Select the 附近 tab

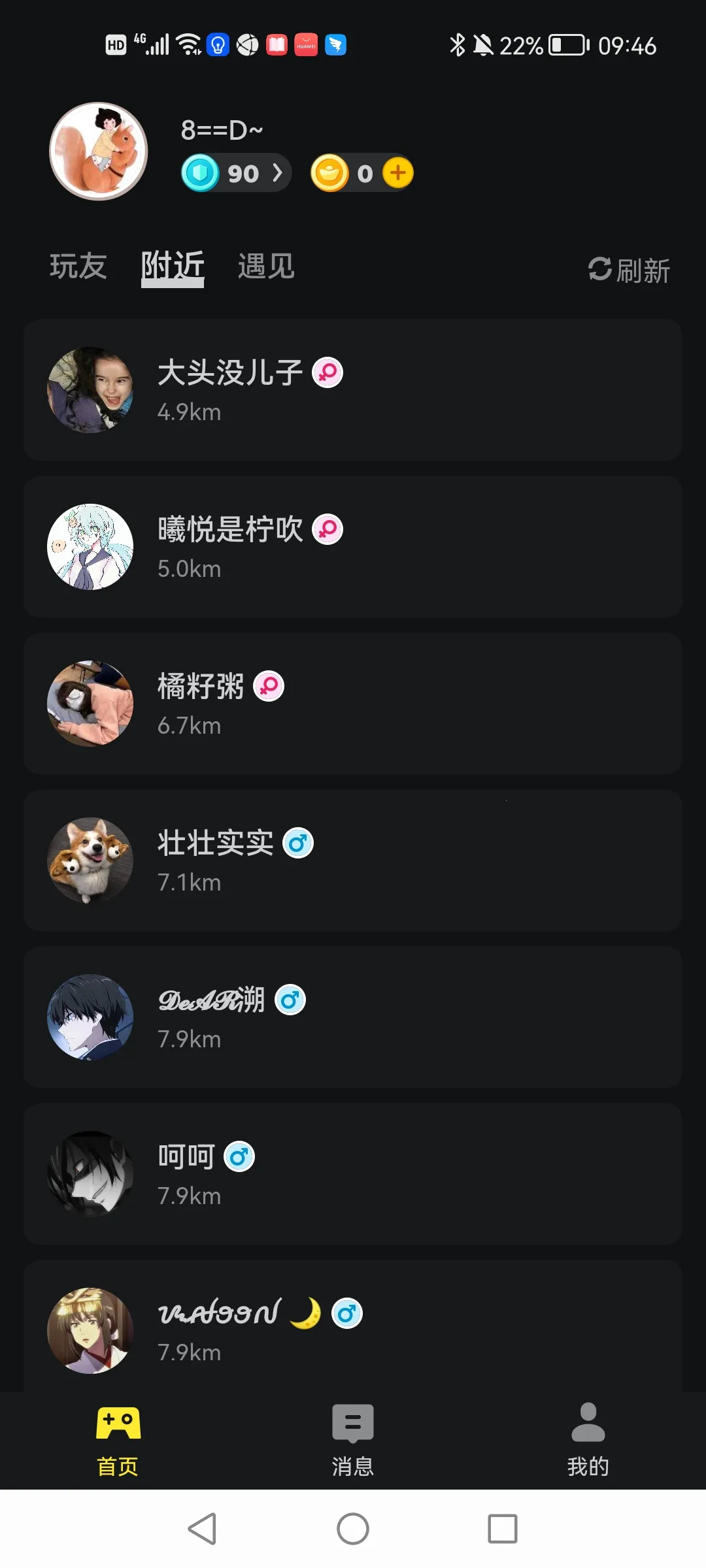click(173, 267)
